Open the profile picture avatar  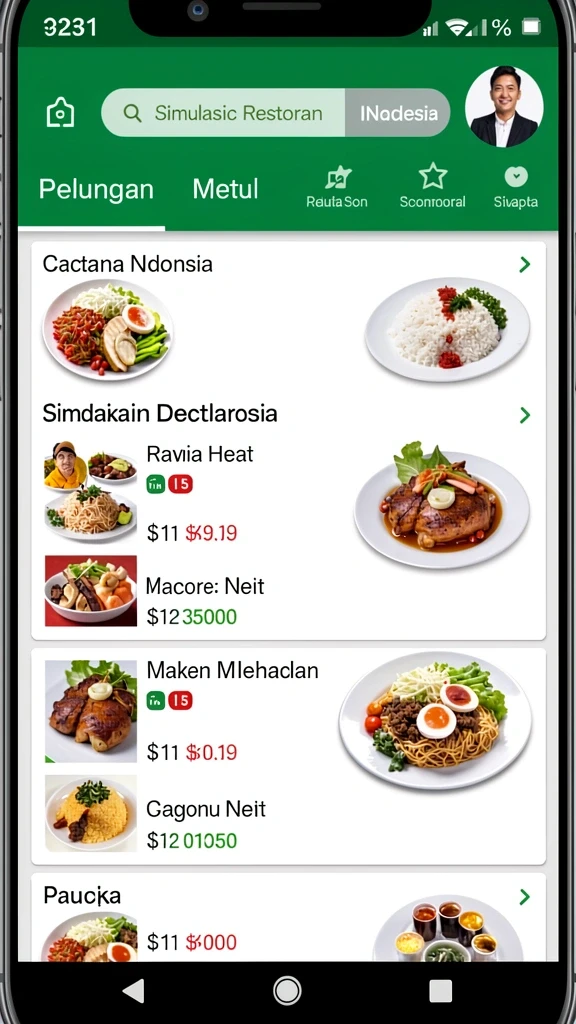pyautogui.click(x=504, y=106)
